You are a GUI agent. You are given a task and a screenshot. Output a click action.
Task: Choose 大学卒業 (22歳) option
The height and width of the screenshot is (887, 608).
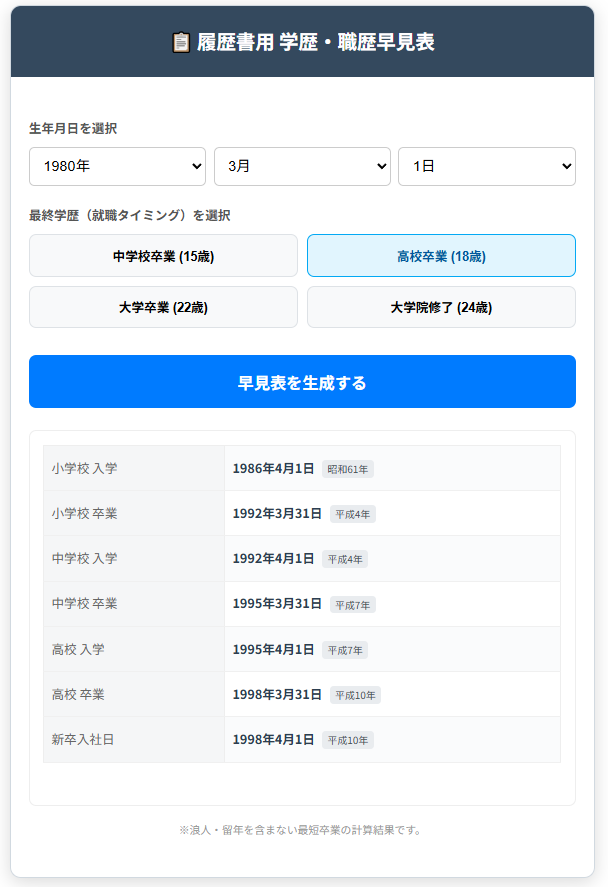coord(163,307)
